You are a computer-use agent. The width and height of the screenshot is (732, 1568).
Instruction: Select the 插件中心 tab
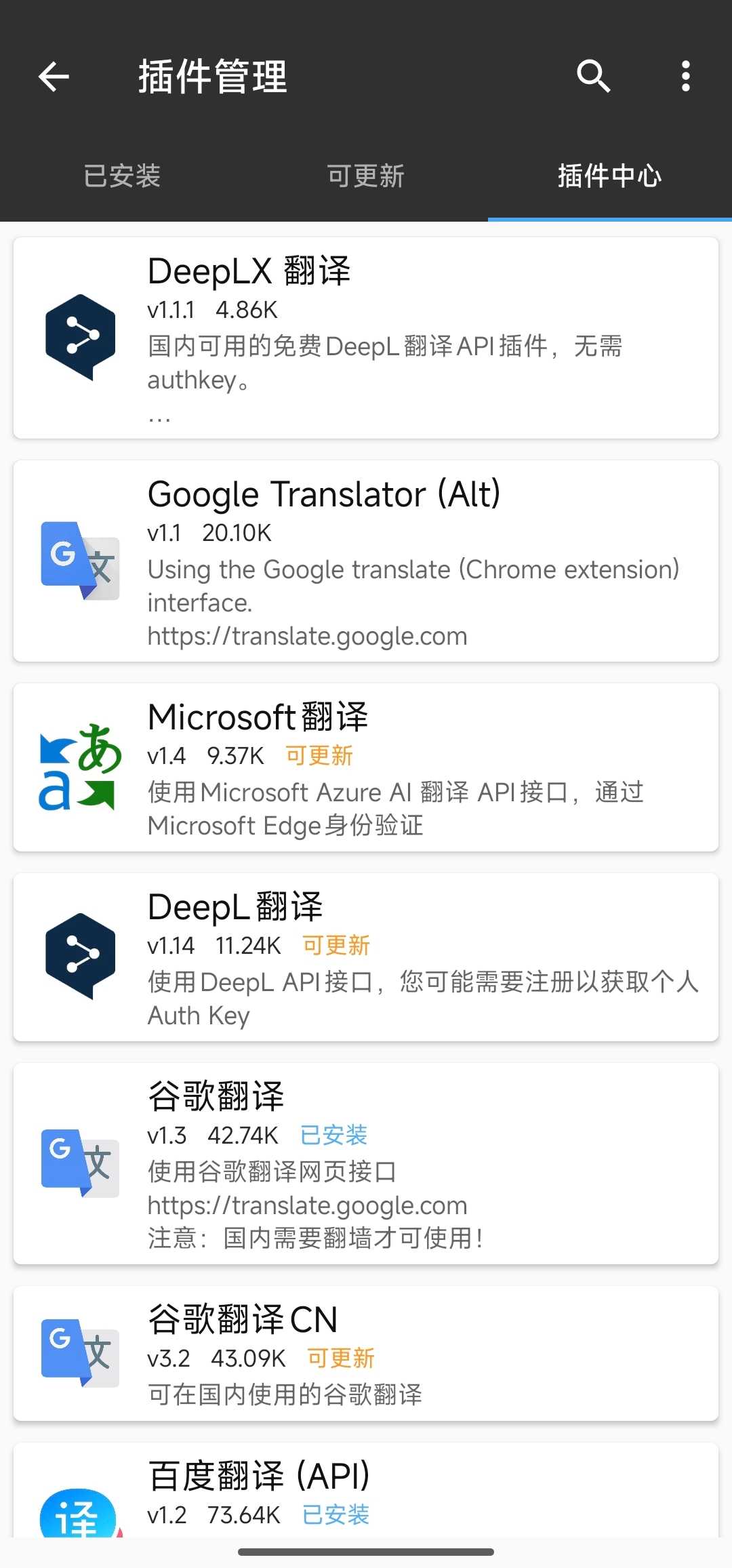pos(609,176)
